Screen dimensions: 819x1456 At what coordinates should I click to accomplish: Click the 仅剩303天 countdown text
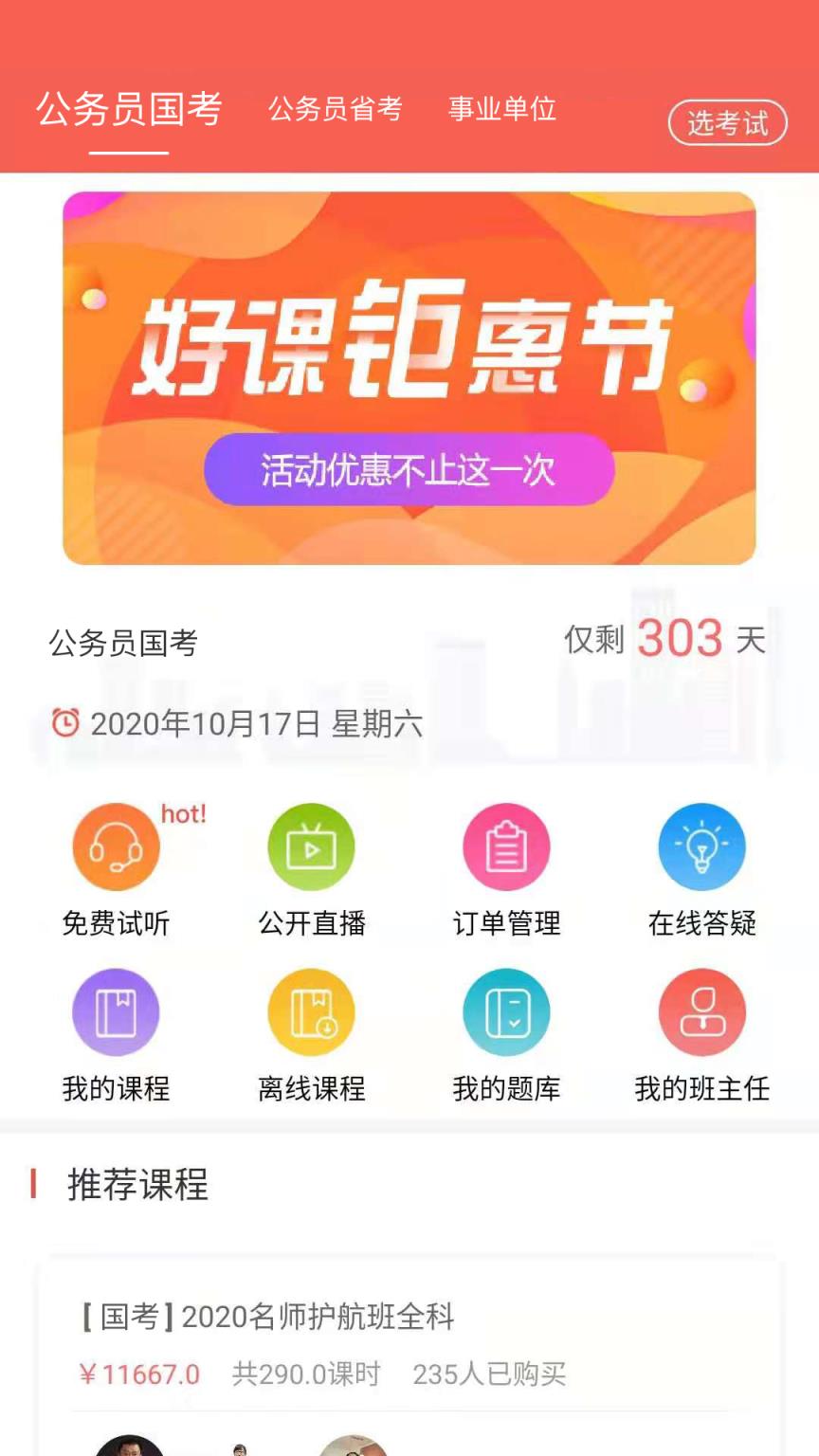[664, 640]
